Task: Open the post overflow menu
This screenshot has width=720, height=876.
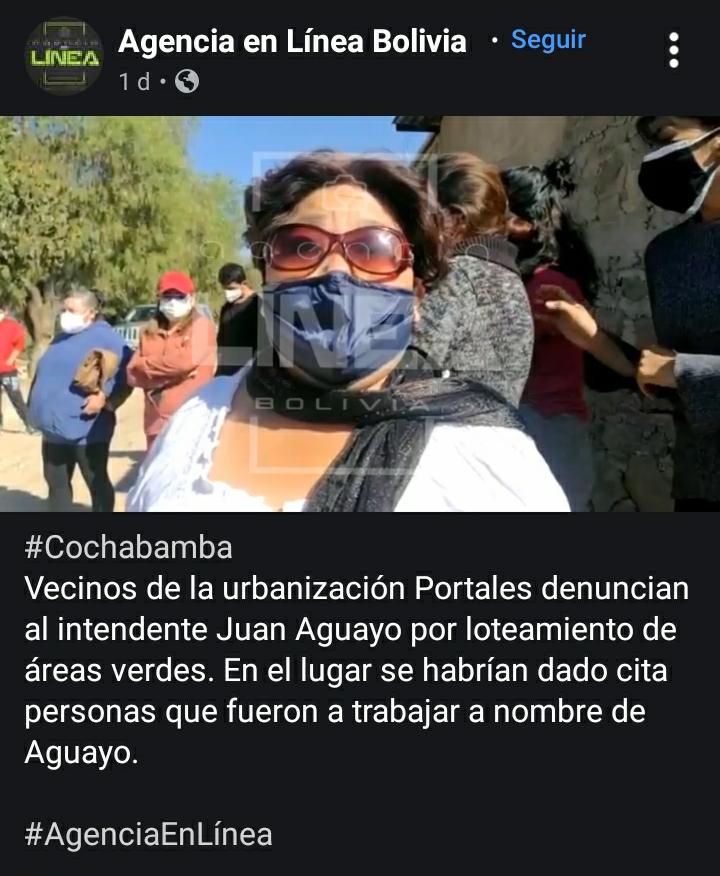Action: pos(674,50)
